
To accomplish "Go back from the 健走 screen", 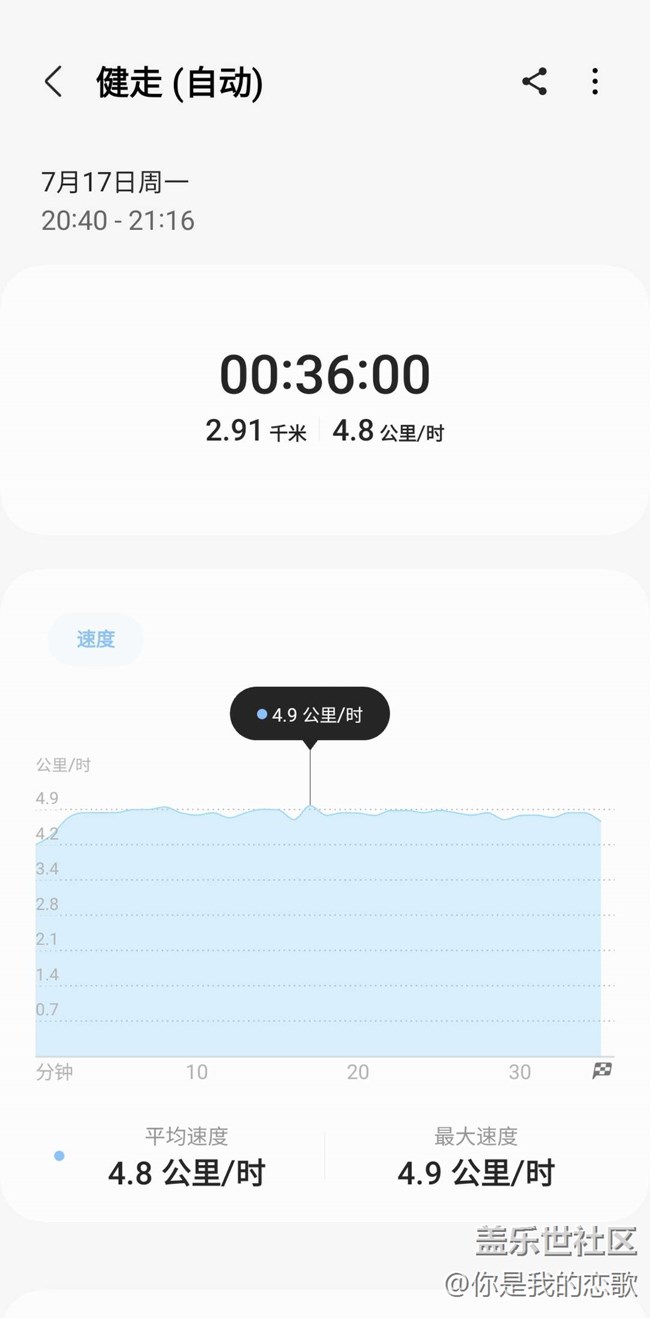I will coord(53,82).
